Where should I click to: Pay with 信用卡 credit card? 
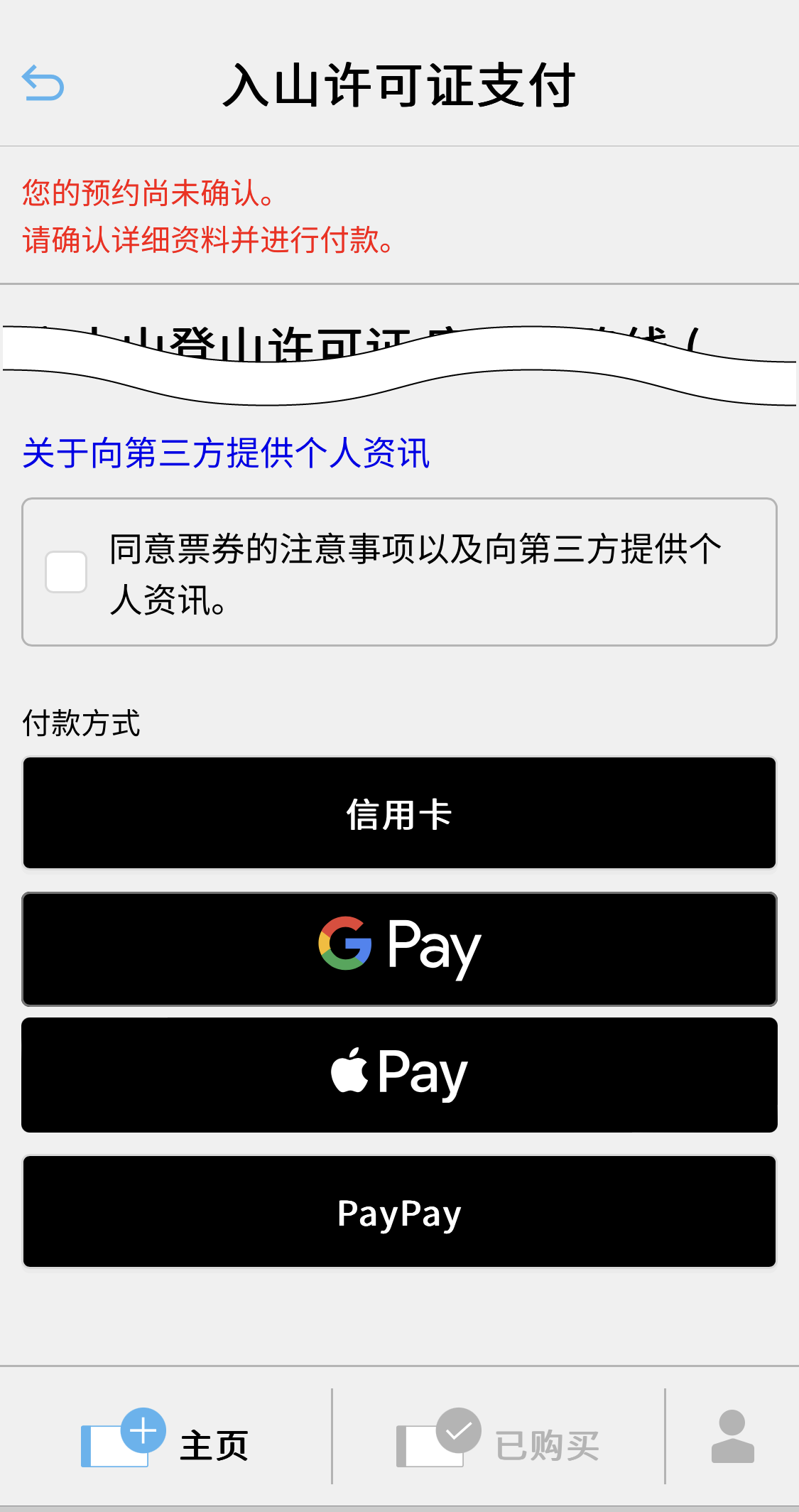(x=399, y=813)
